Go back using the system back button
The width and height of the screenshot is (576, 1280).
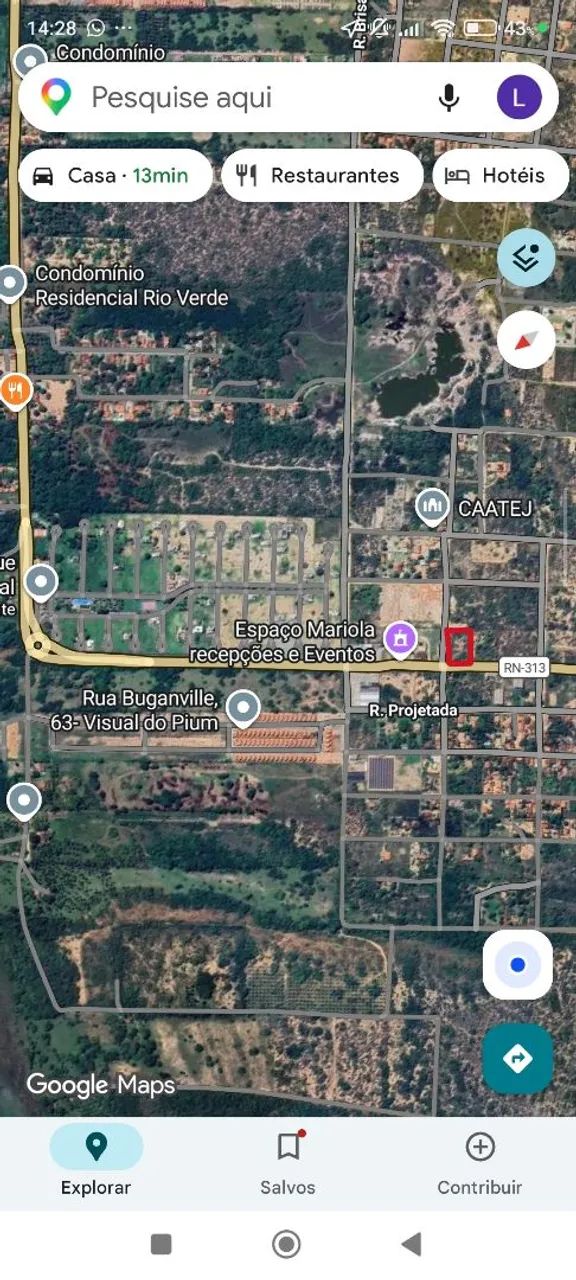[411, 1244]
